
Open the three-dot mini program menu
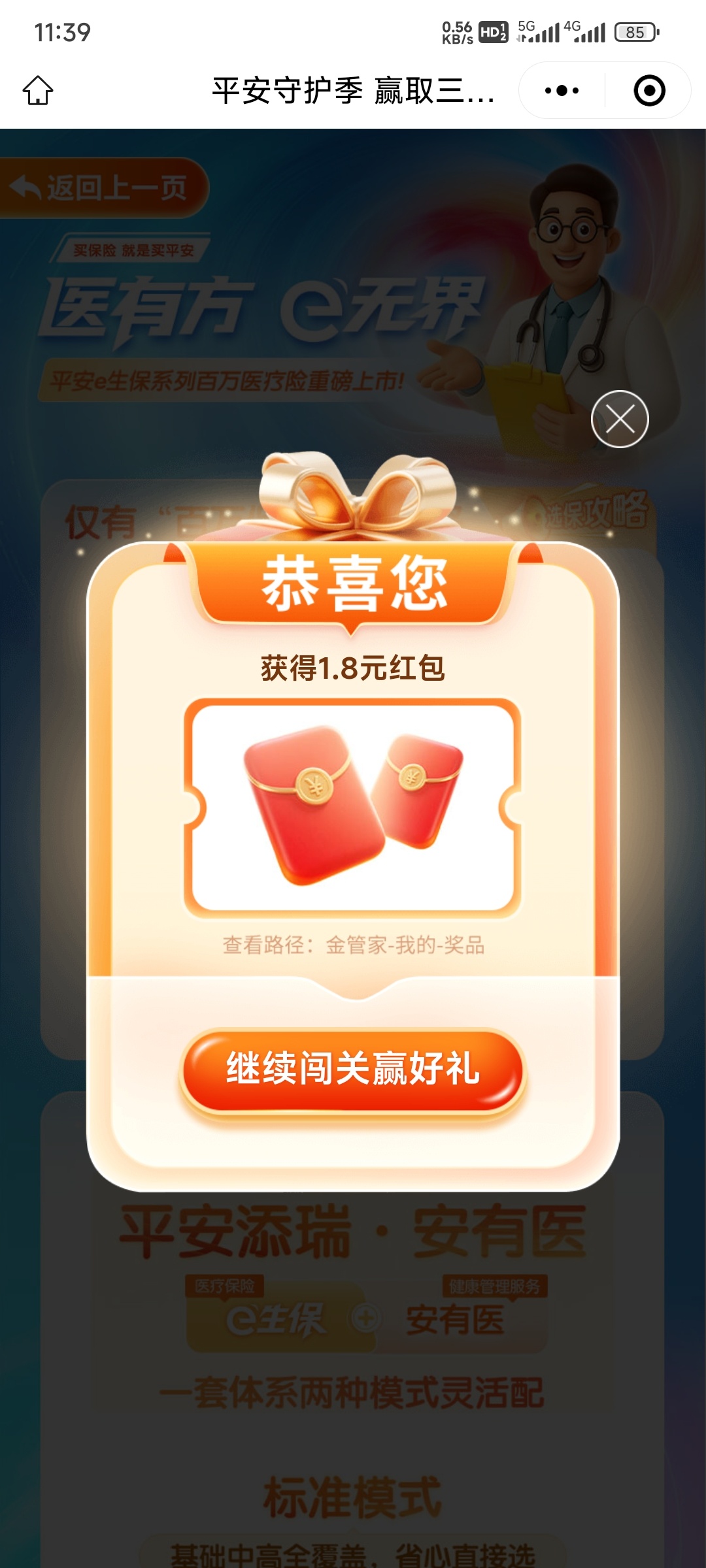point(562,90)
